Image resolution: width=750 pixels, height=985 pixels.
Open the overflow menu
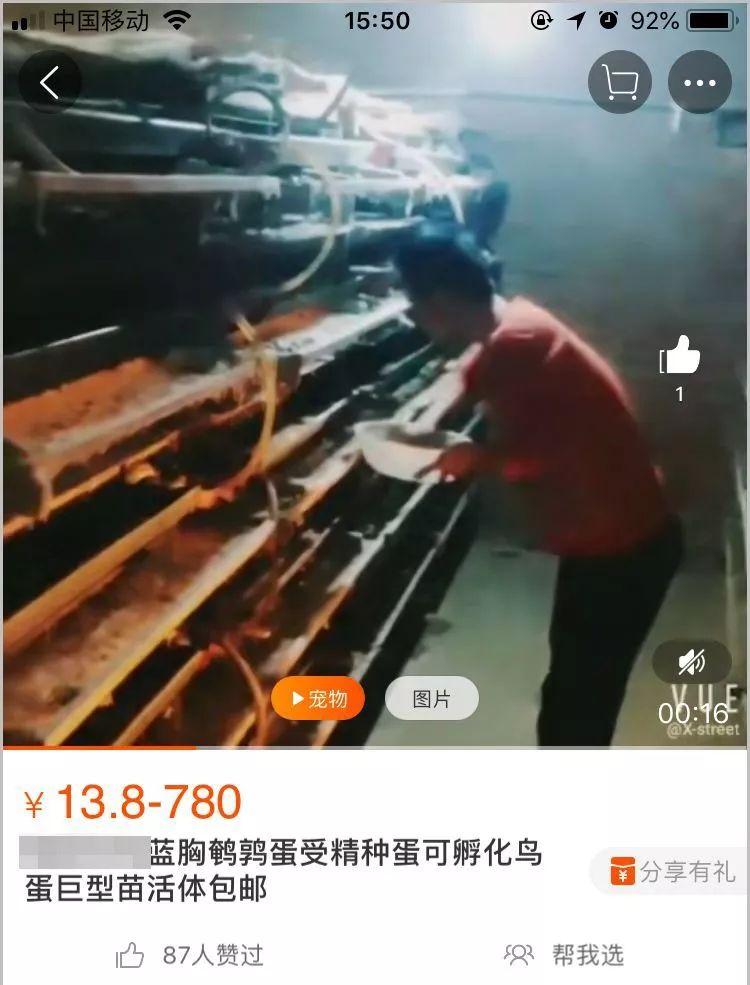(x=700, y=82)
